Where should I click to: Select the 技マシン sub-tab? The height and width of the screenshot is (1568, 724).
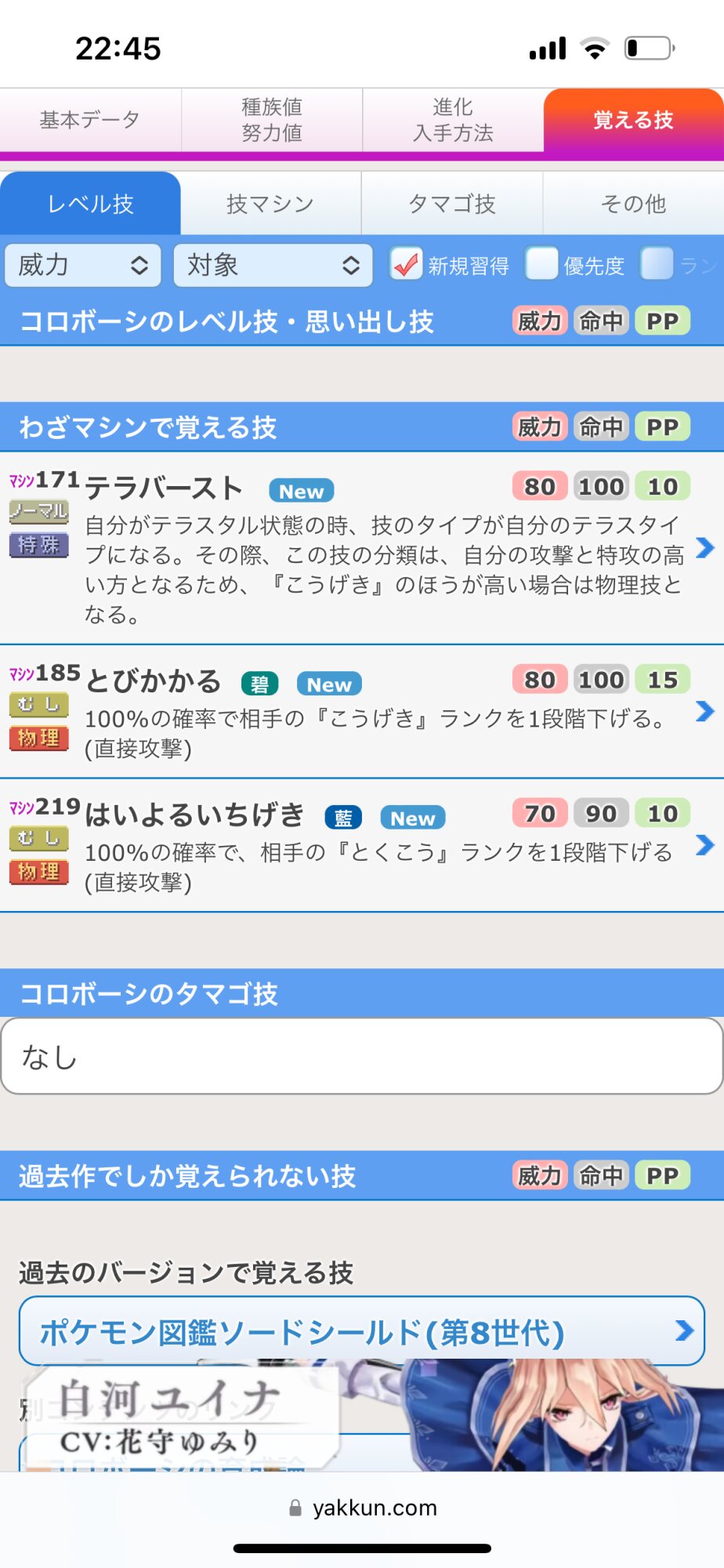tap(270, 204)
